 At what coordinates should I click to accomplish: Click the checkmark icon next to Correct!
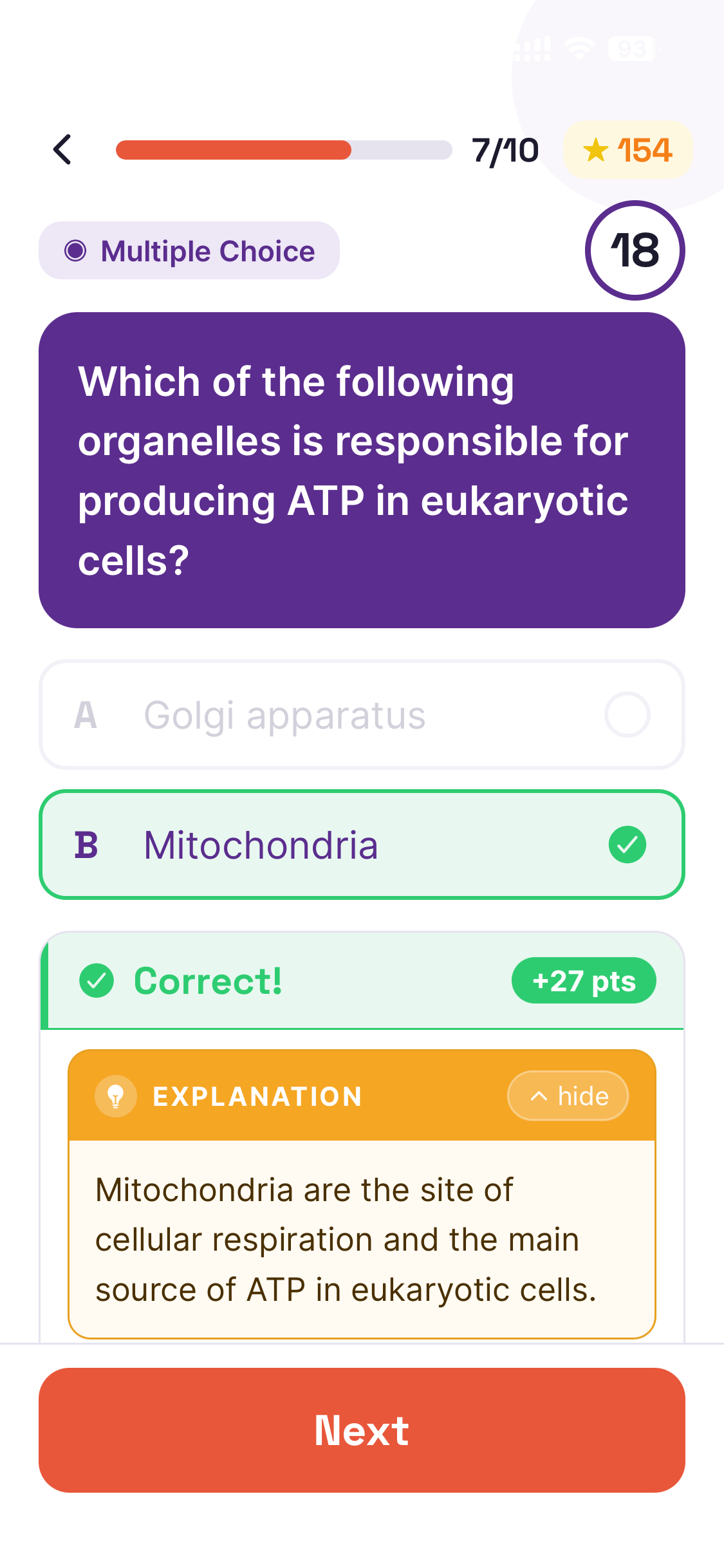(97, 980)
